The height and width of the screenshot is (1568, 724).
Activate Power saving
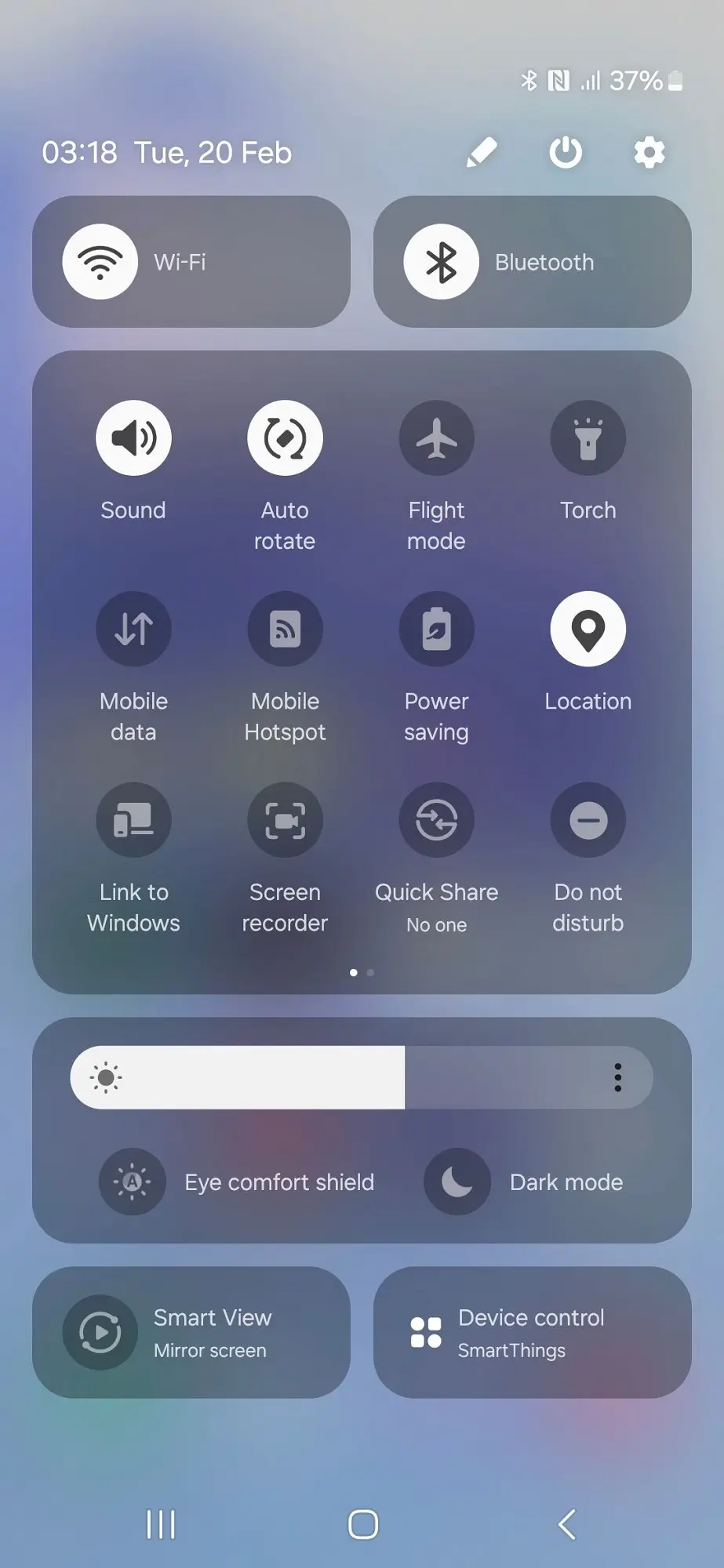[436, 629]
